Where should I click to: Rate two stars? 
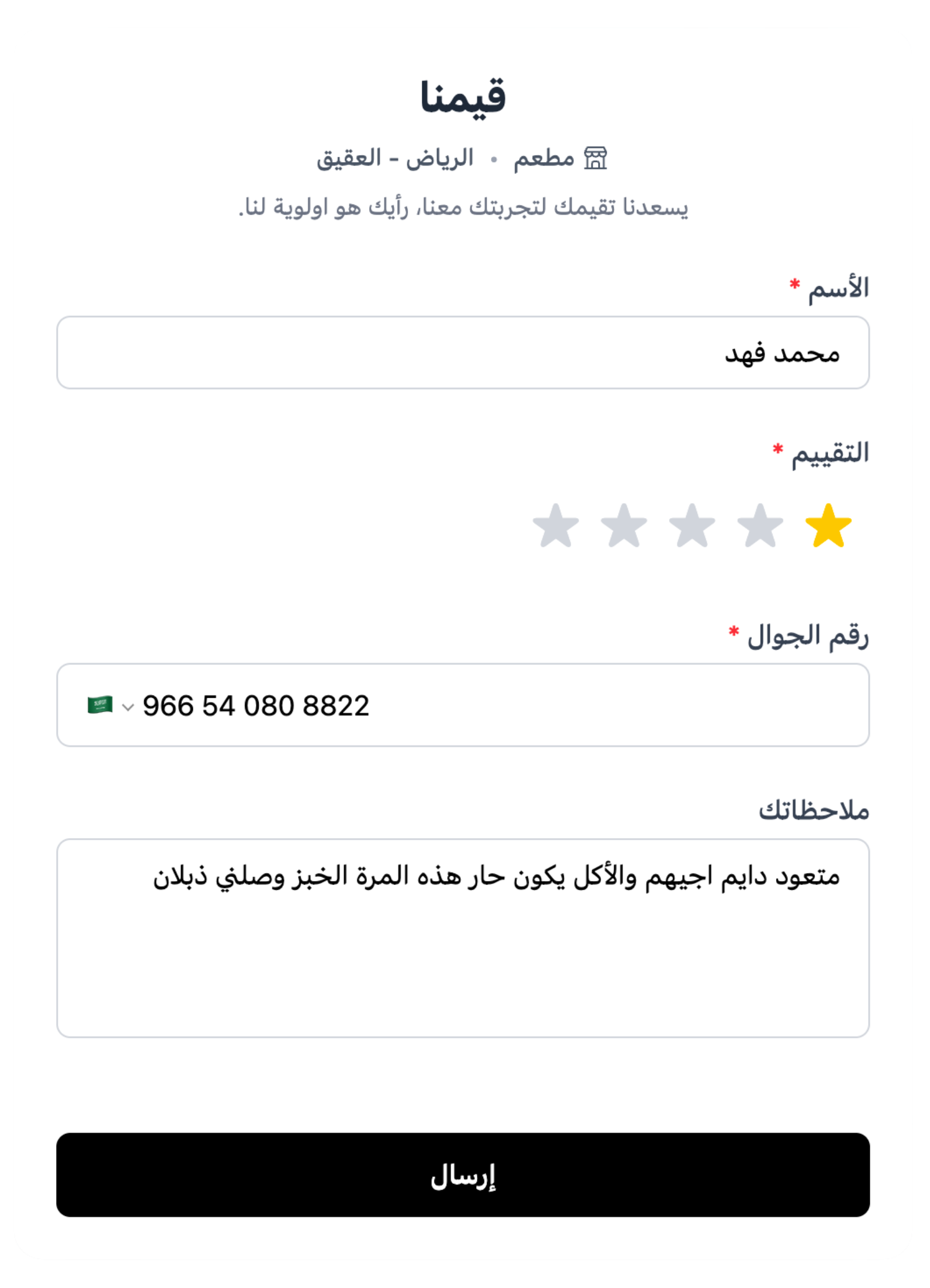[759, 526]
